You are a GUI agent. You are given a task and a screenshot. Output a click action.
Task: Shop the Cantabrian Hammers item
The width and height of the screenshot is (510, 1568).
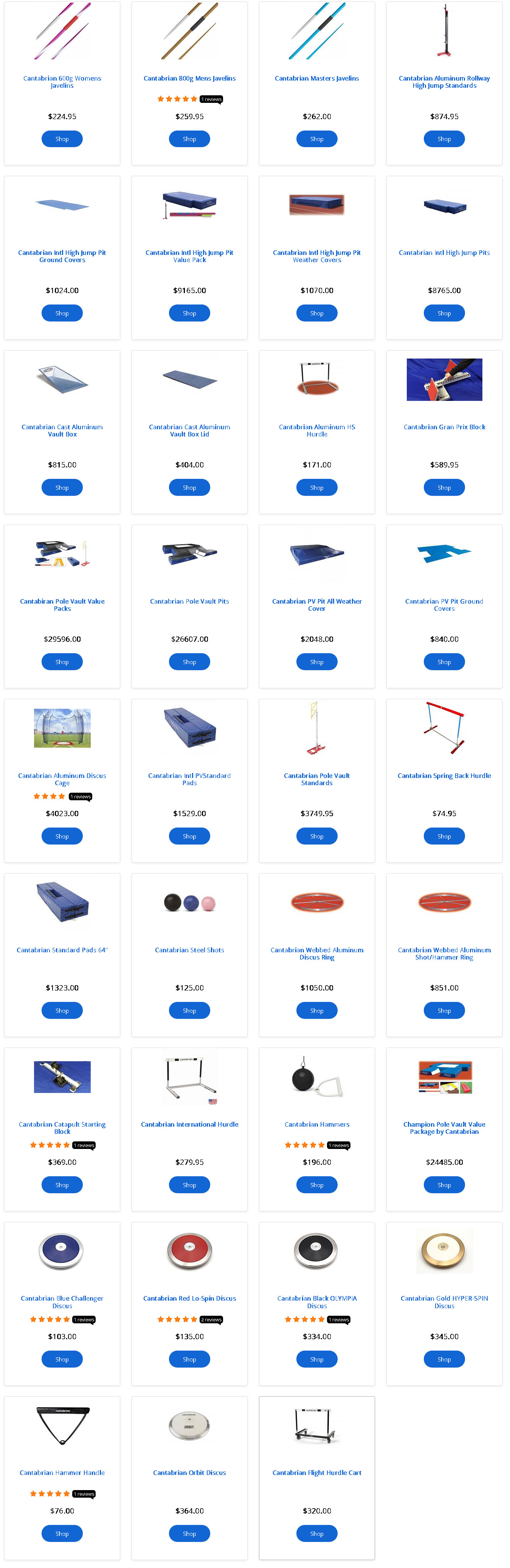tap(316, 1185)
